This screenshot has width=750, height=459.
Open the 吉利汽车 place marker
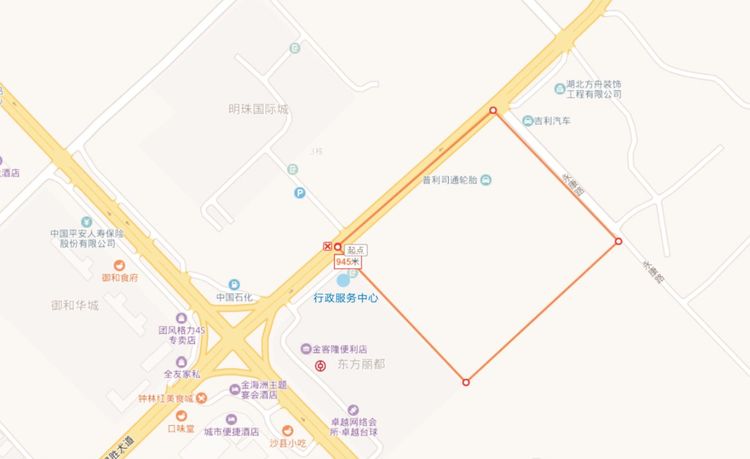tap(527, 120)
